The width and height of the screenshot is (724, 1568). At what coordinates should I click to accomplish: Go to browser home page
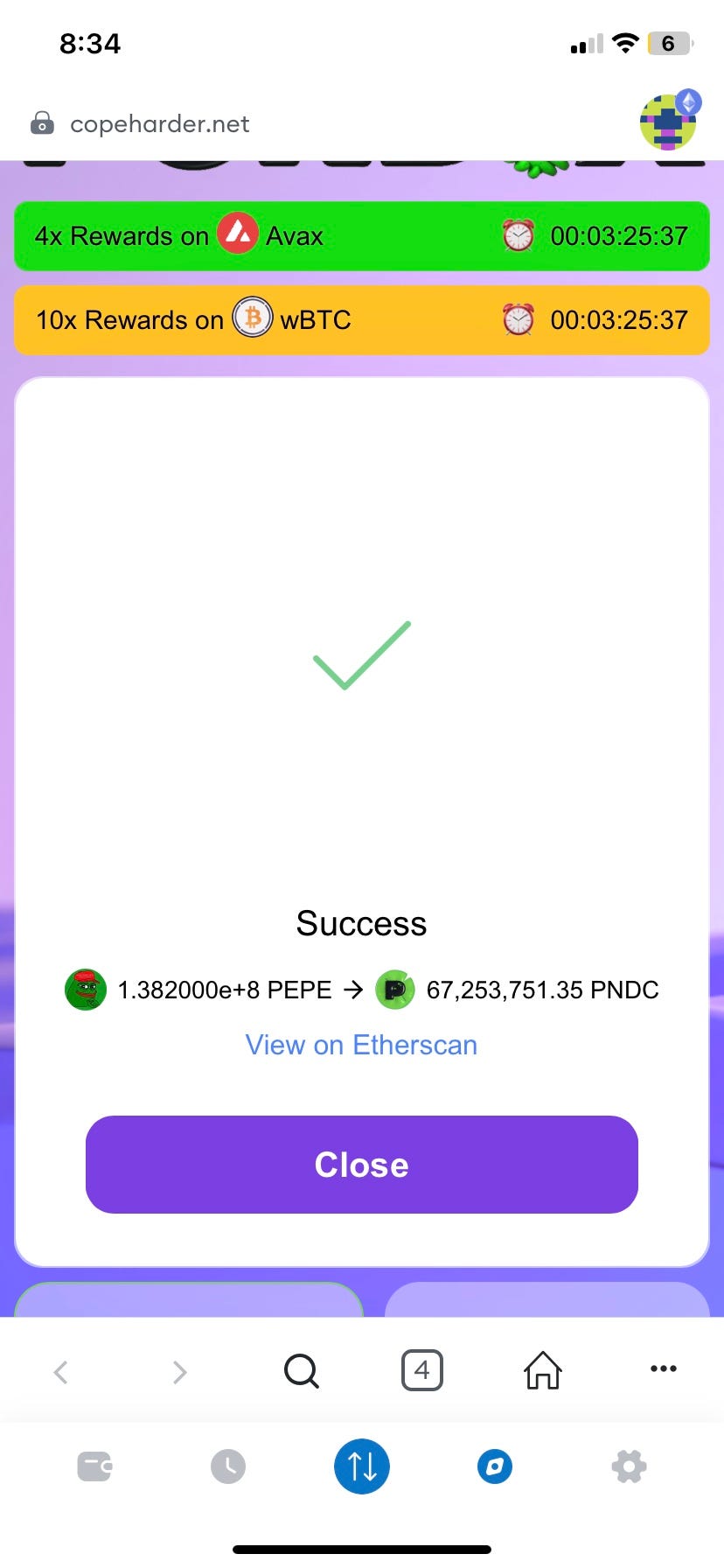coord(542,1370)
